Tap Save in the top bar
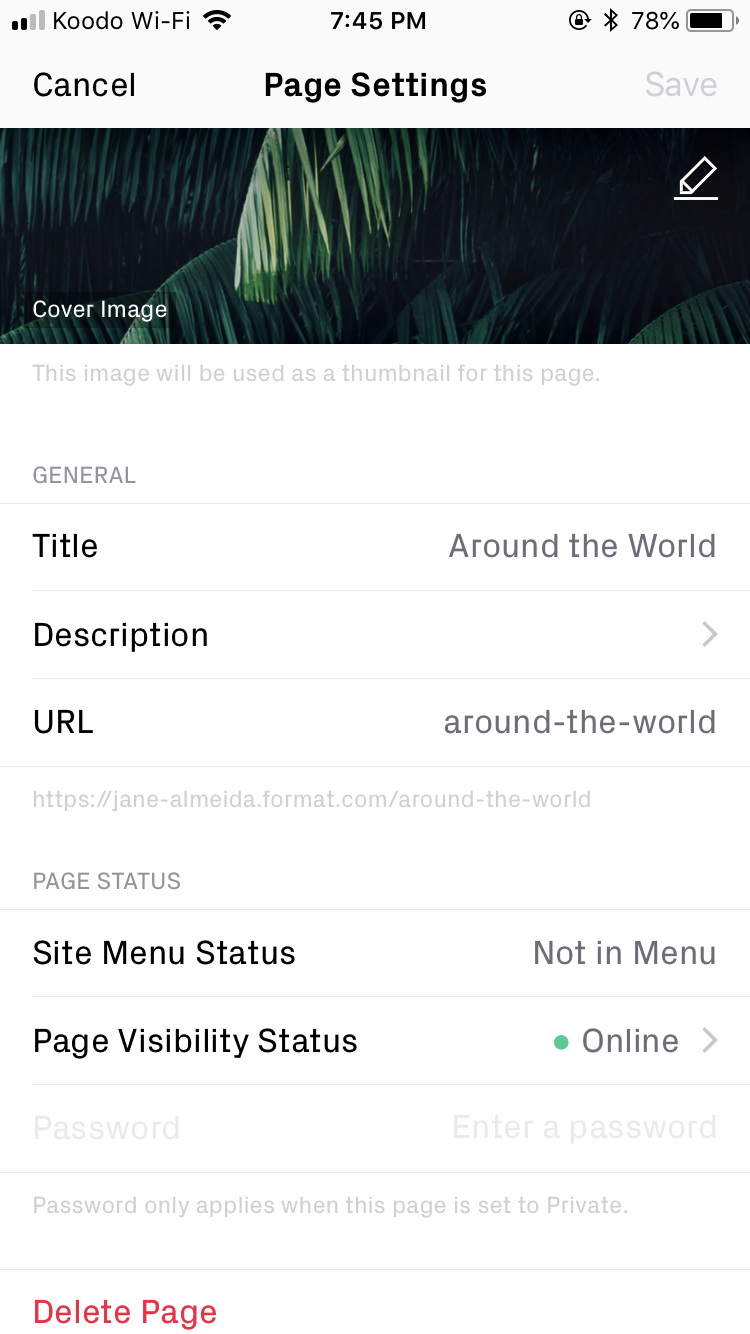The height and width of the screenshot is (1334, 750). [680, 85]
